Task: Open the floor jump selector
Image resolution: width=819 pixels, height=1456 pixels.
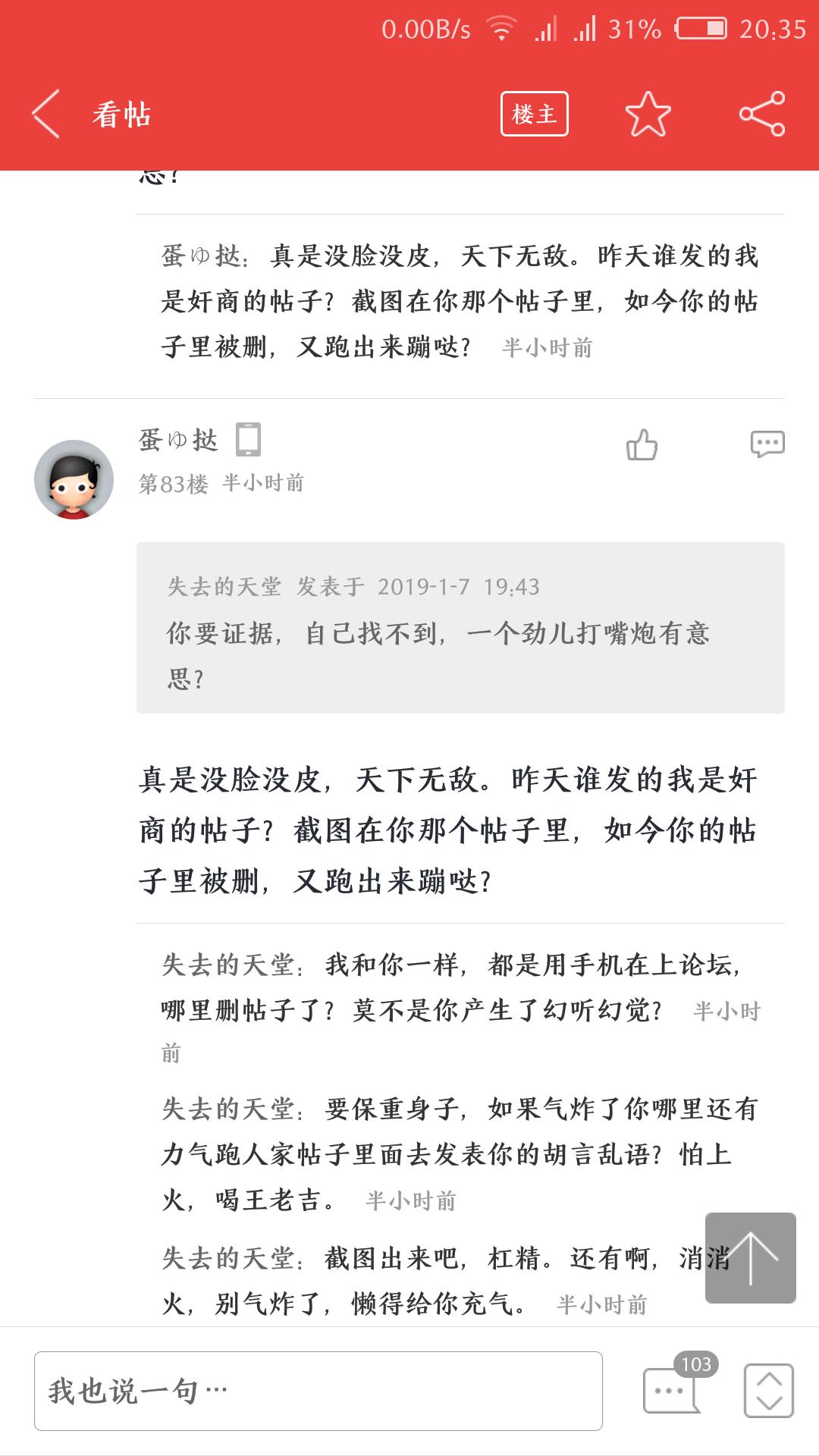Action: (768, 1391)
